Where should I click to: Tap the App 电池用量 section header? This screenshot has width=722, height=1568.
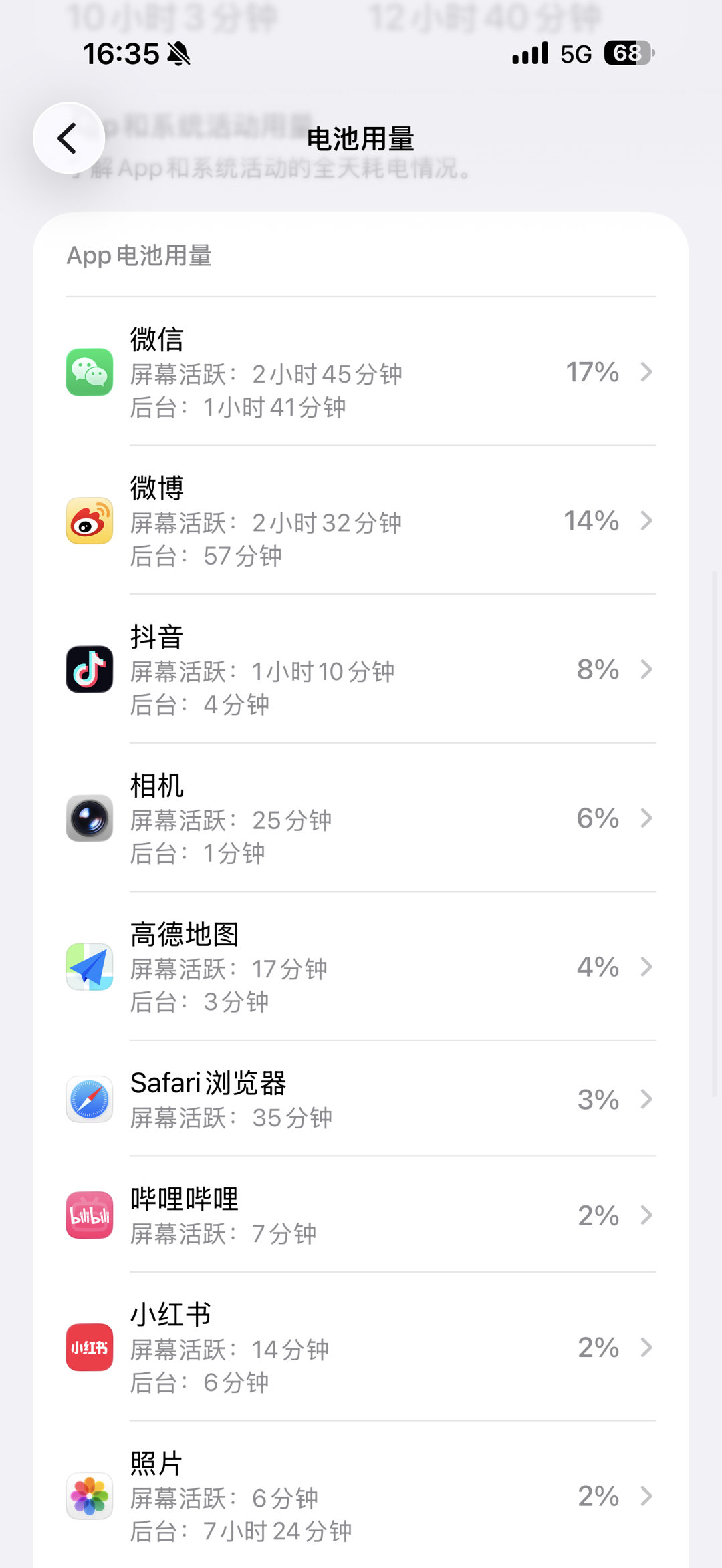(138, 256)
